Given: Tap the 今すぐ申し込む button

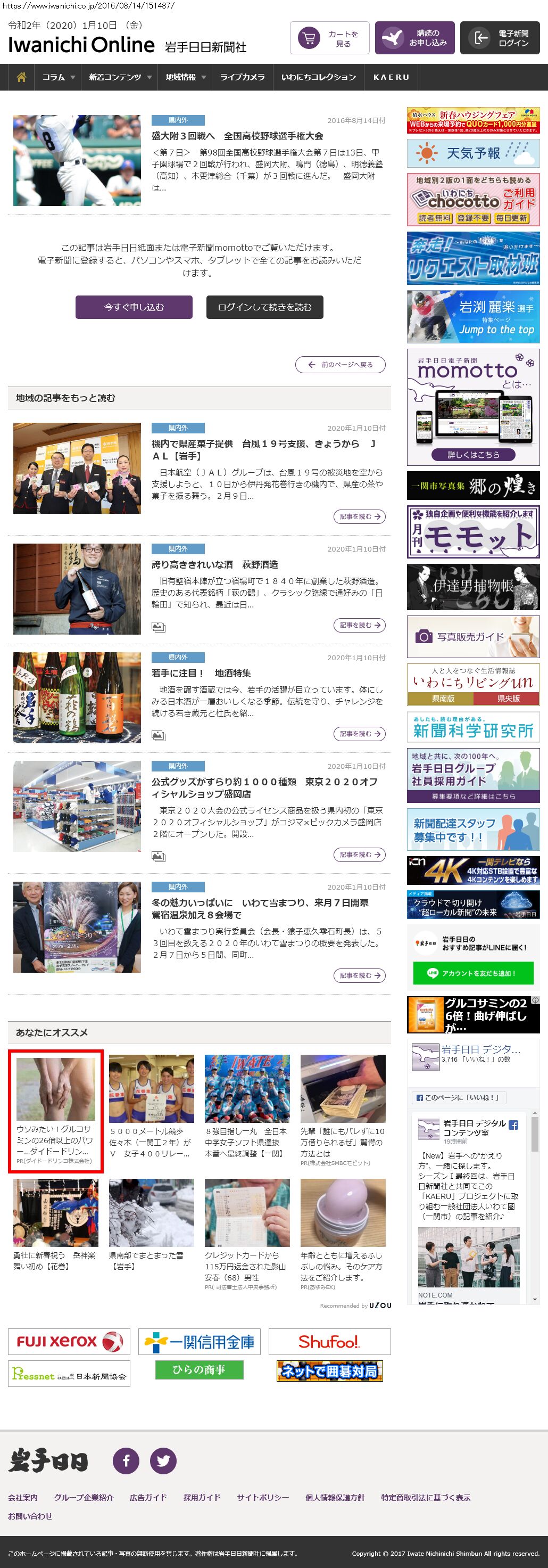Looking at the screenshot, I should point(134,307).
